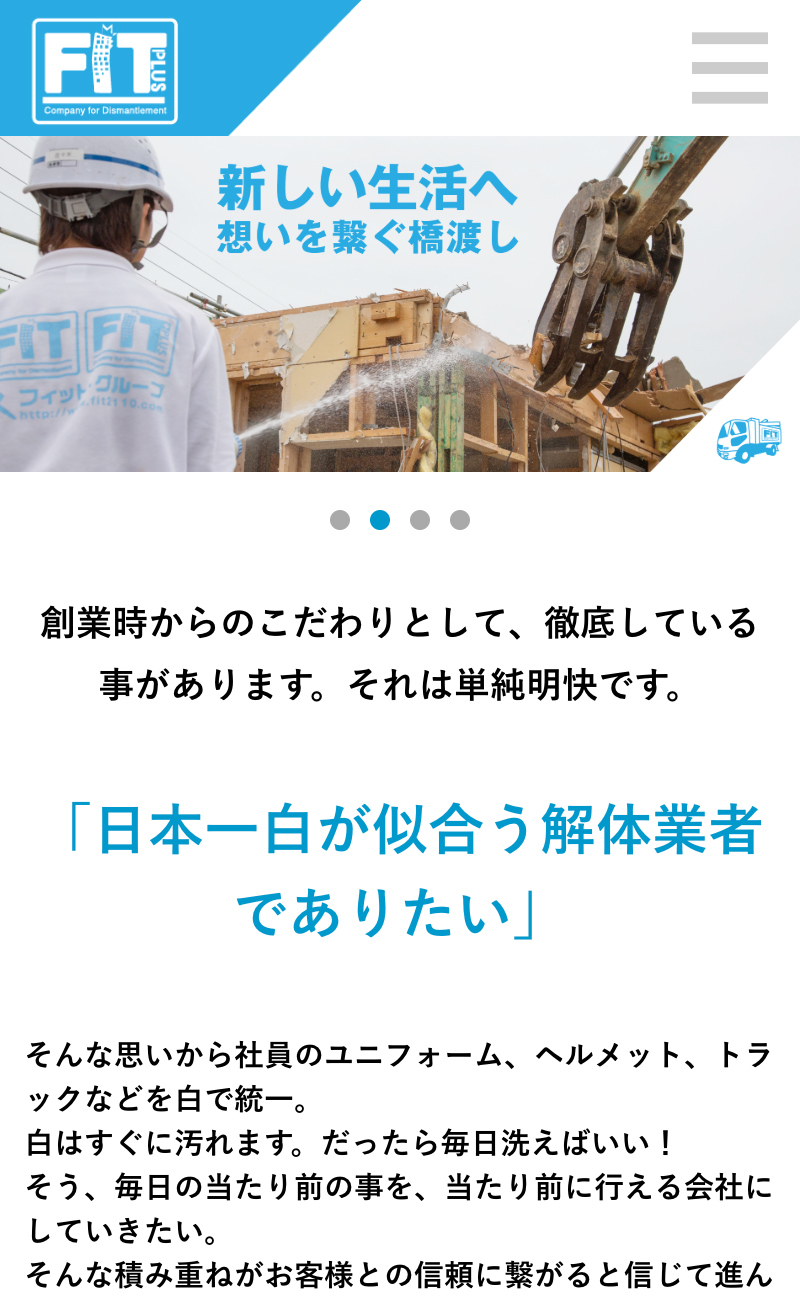Viewport: 800px width, 1300px height.
Task: Switch to the fourth carousel dot
Action: tap(460, 518)
